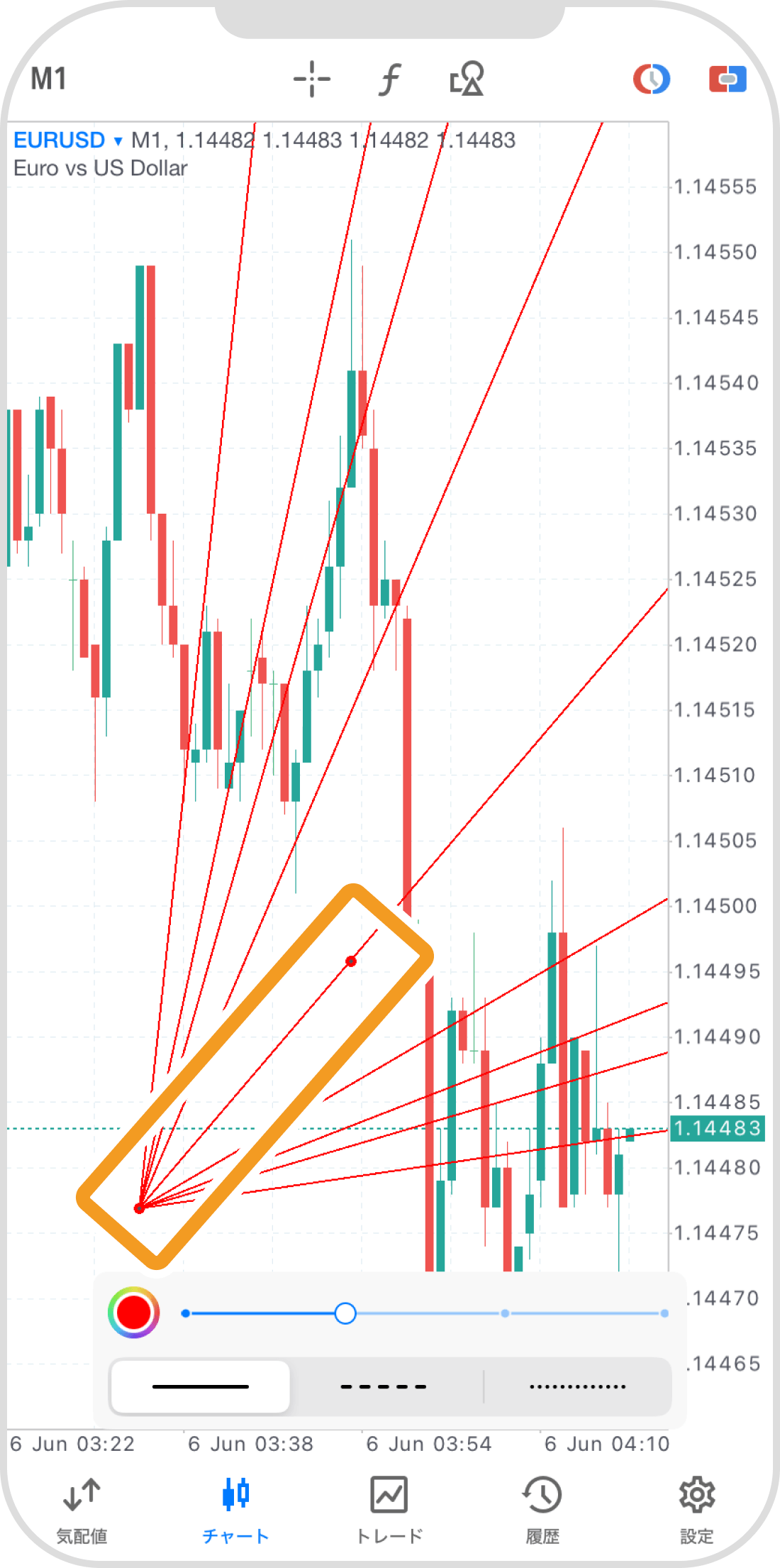
Task: Select the solid line style
Action: click(201, 1386)
